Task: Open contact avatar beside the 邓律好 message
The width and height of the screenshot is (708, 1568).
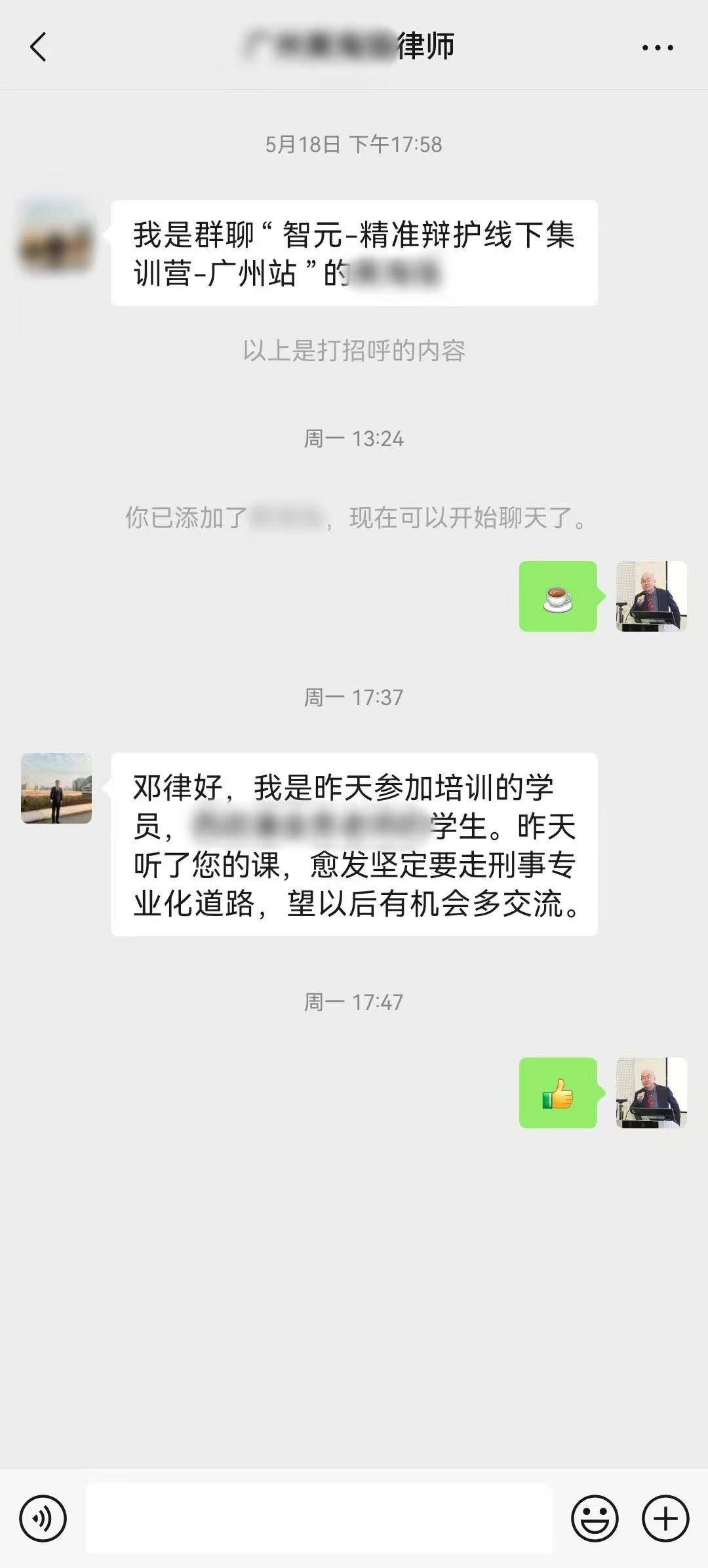Action: point(56,788)
